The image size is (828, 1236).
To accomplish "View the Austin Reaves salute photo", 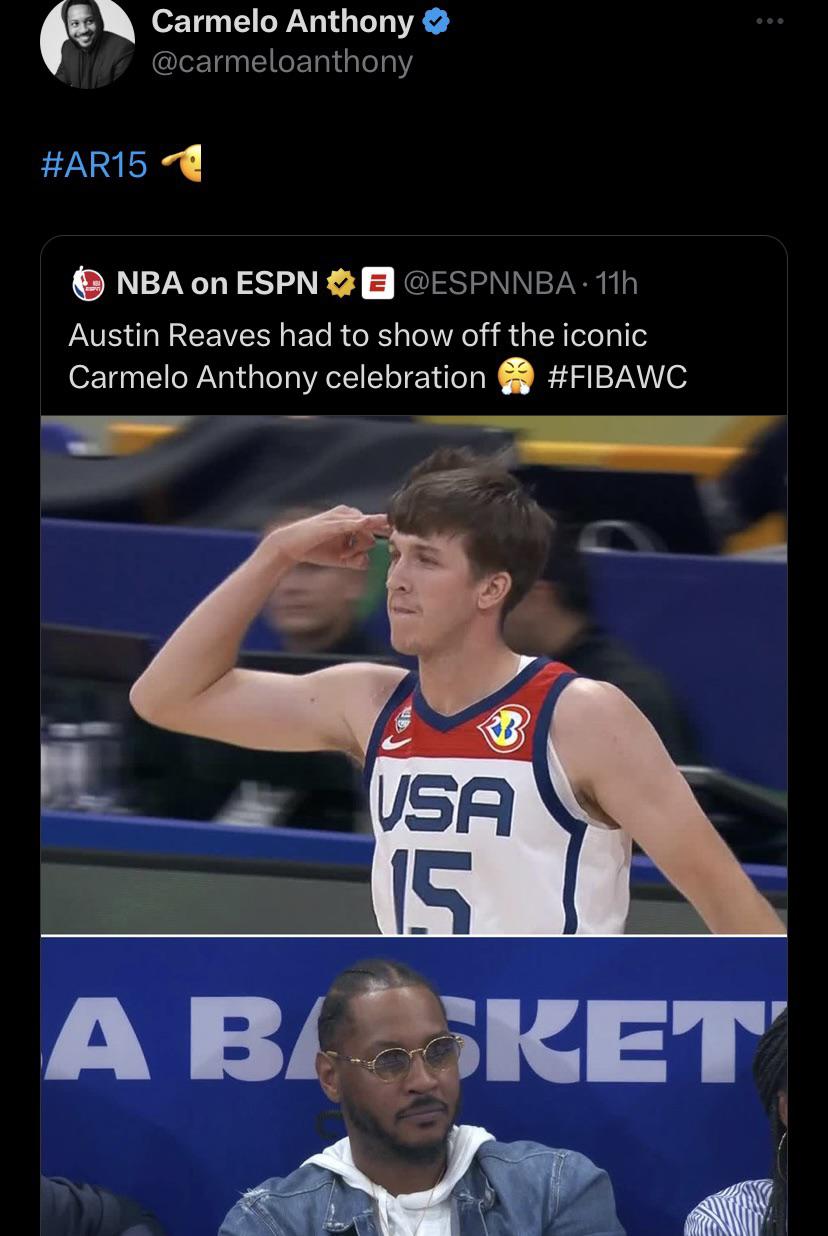I will [x=413, y=675].
